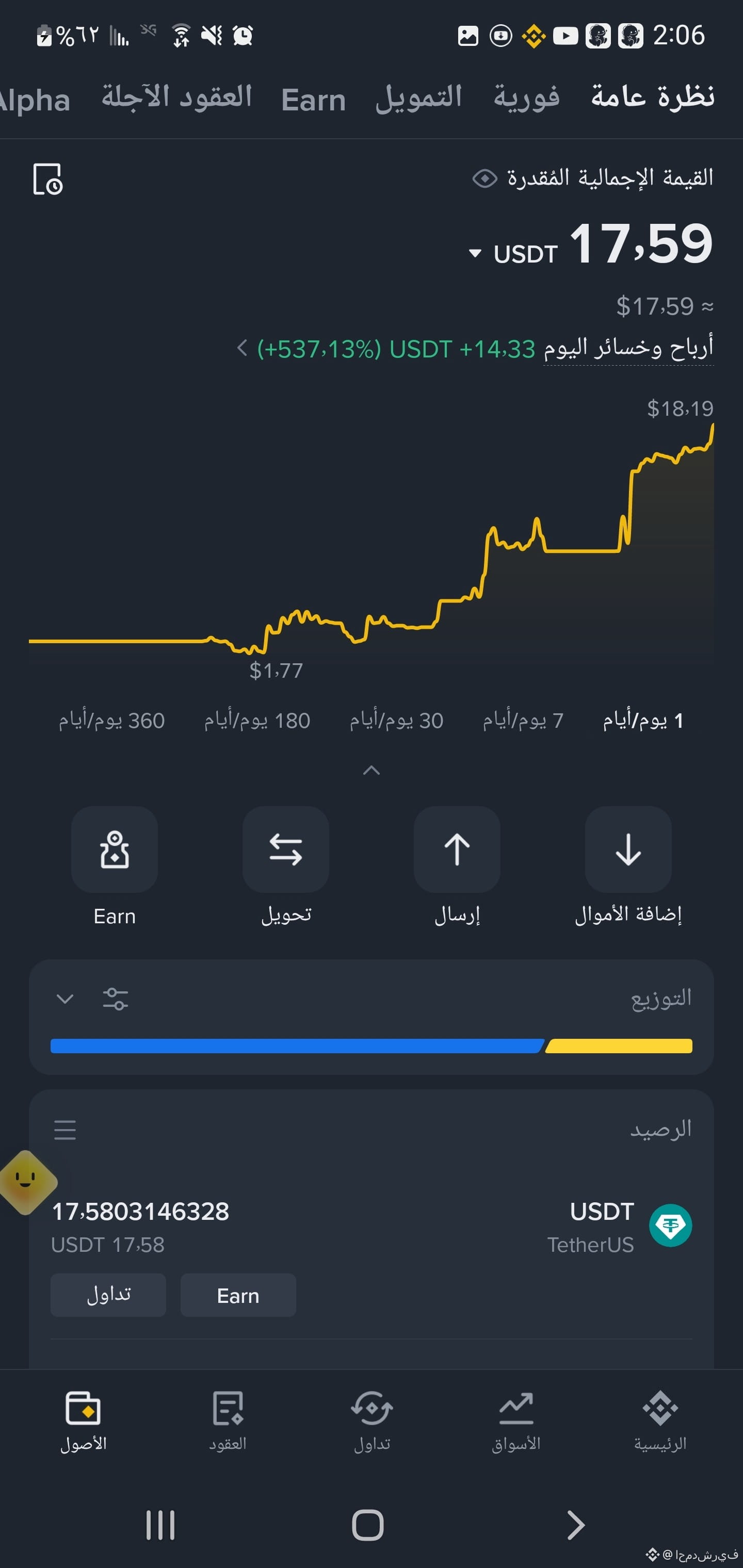Select the 7 days chart range

tap(523, 721)
